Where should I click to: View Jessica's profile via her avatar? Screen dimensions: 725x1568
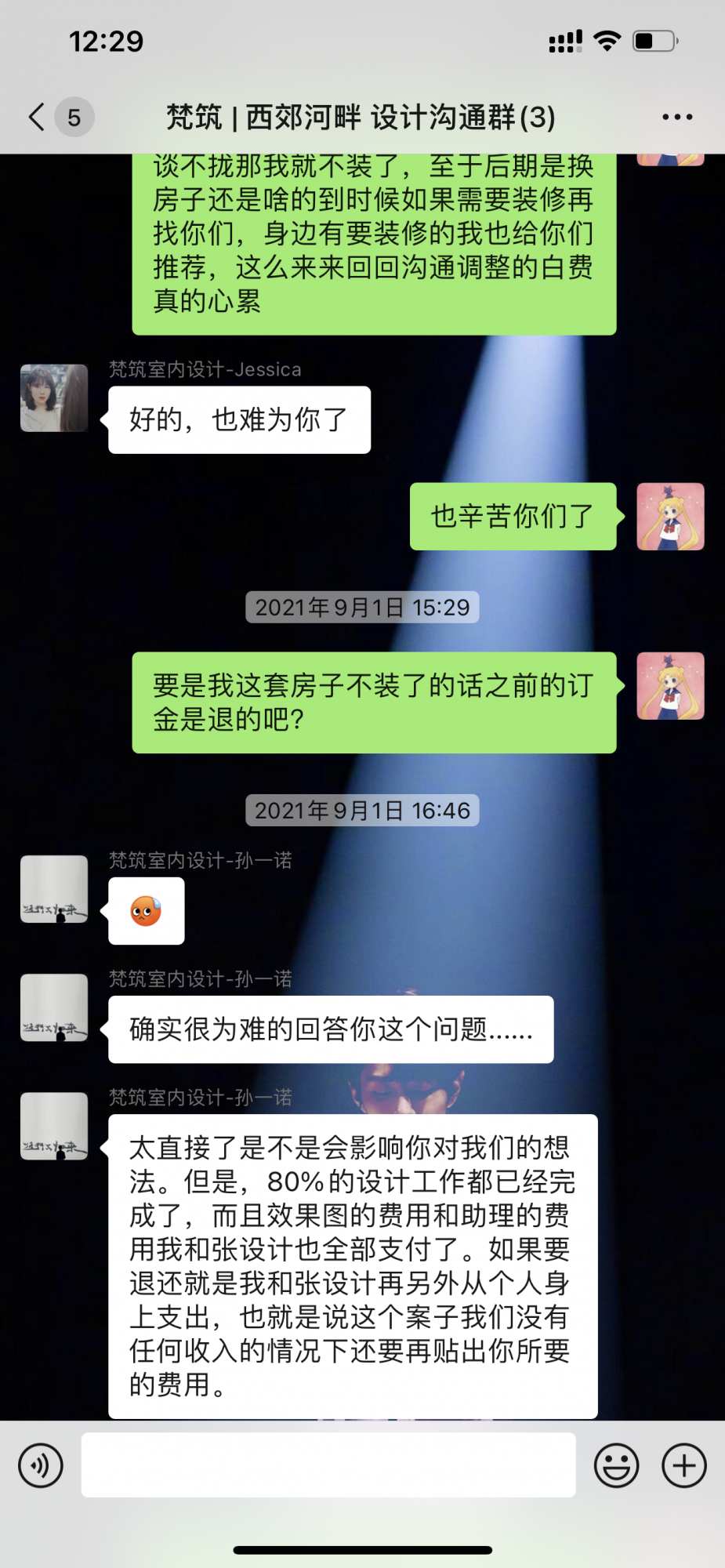point(54,398)
